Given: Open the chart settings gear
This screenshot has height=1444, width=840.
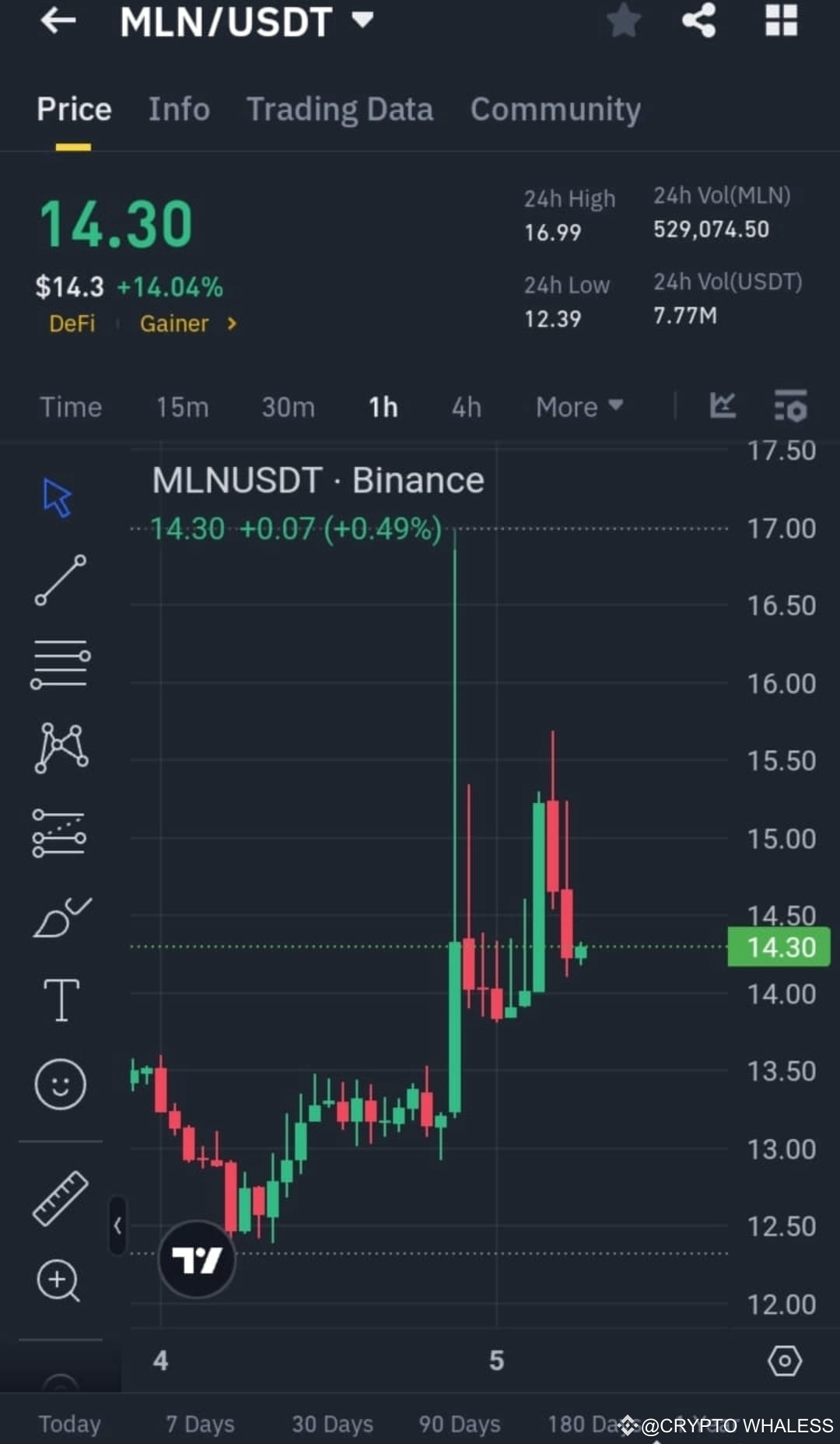Looking at the screenshot, I should point(784,1360).
